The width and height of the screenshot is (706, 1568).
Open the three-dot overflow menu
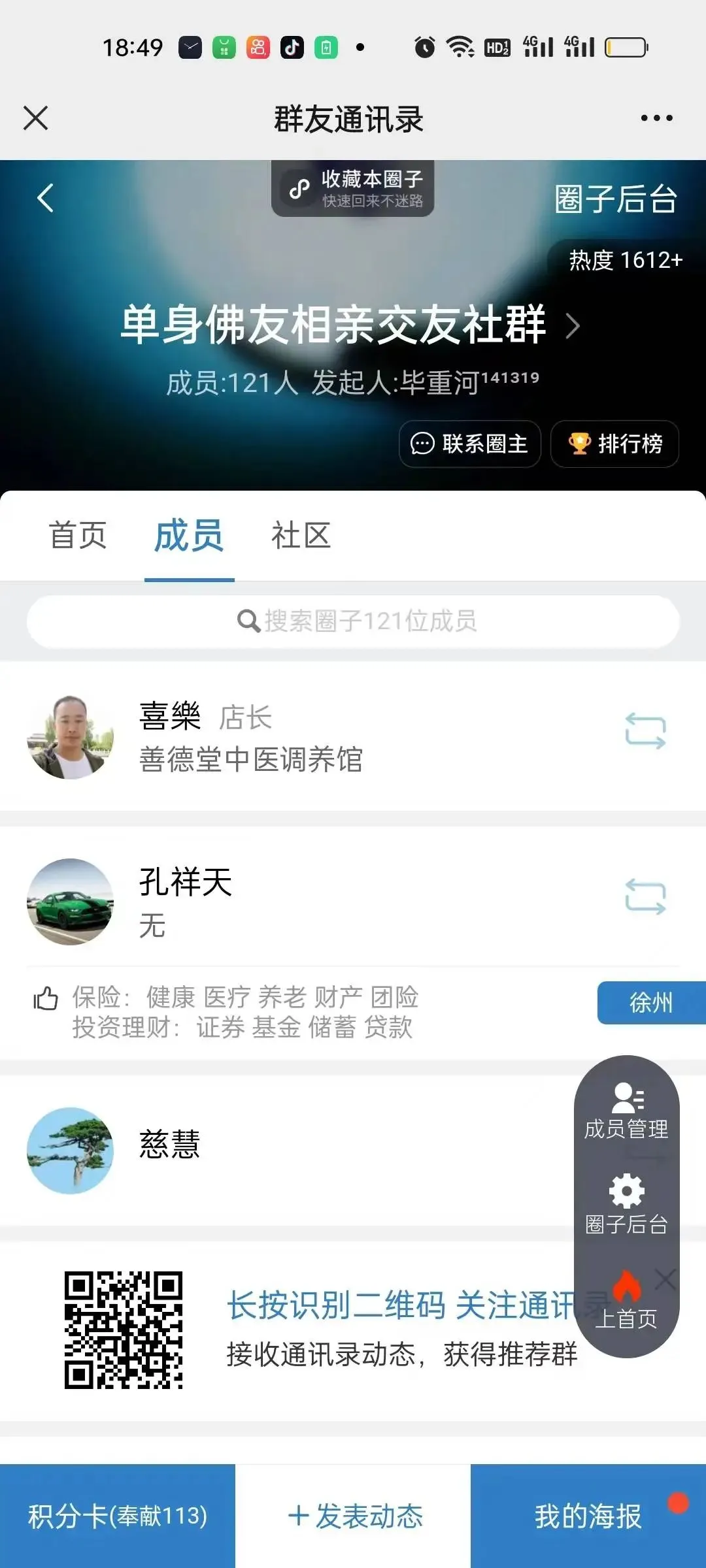point(656,118)
